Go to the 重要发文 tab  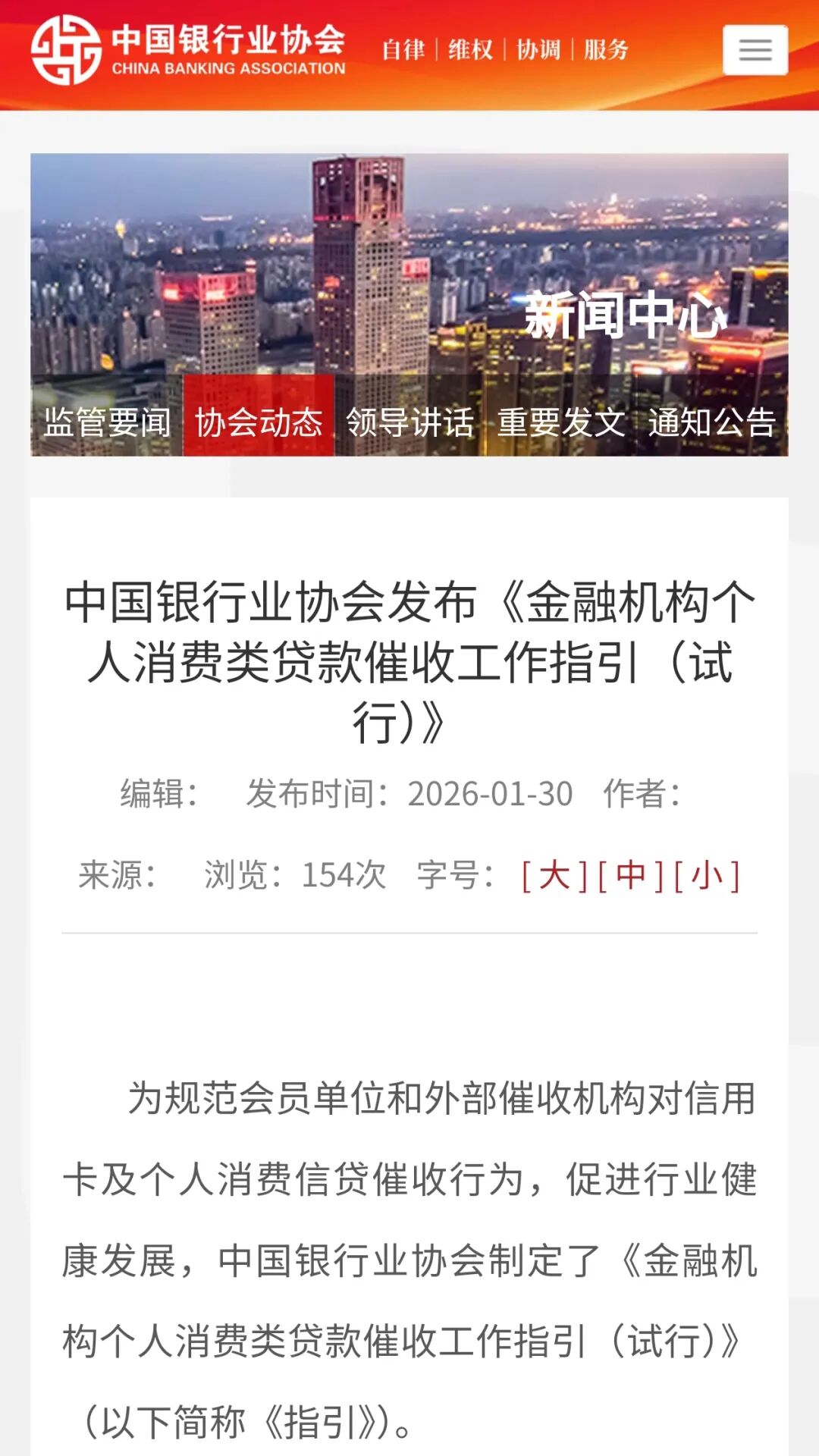pyautogui.click(x=561, y=422)
